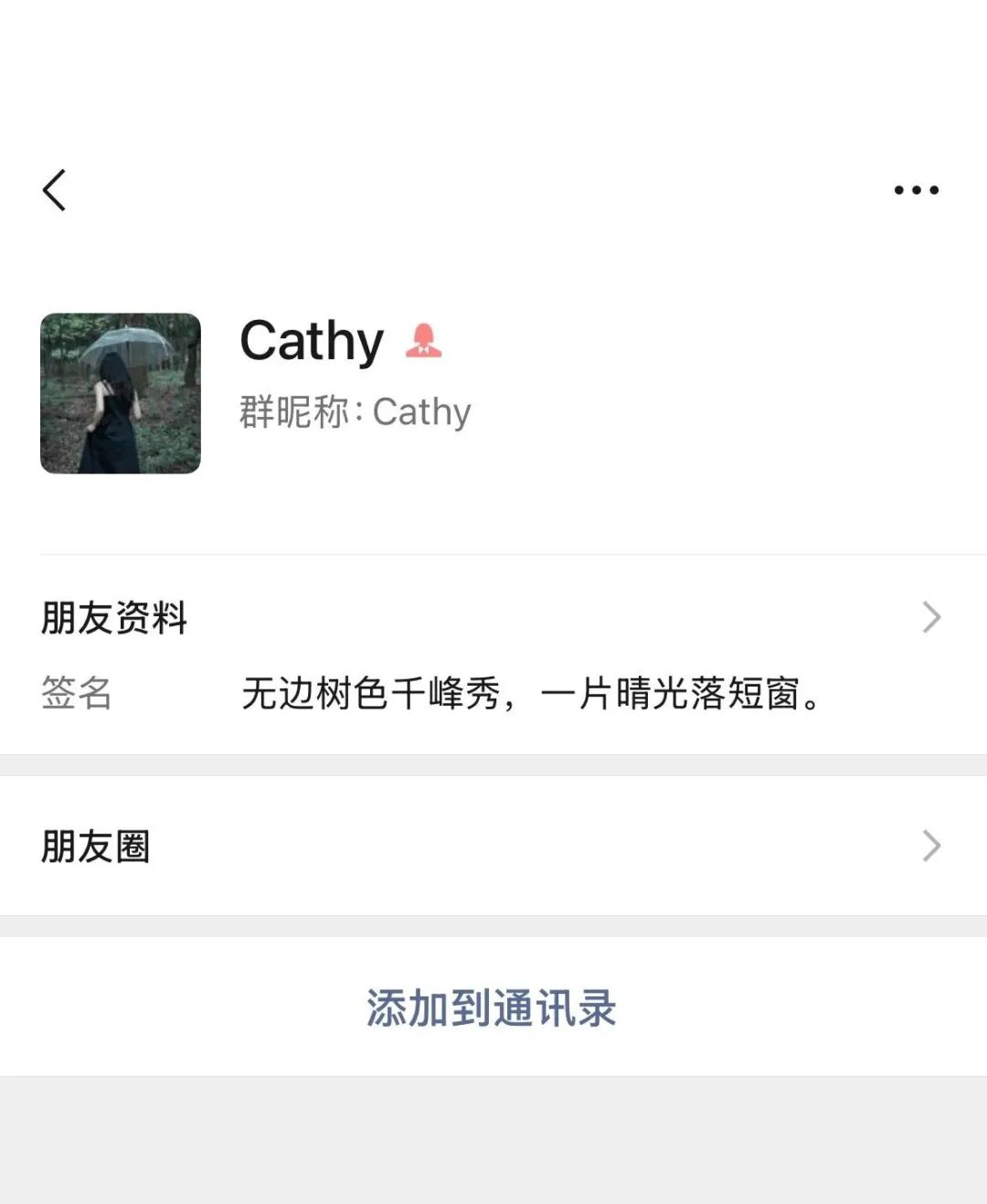
Task: Open the three-dot more options menu
Action: 916,190
